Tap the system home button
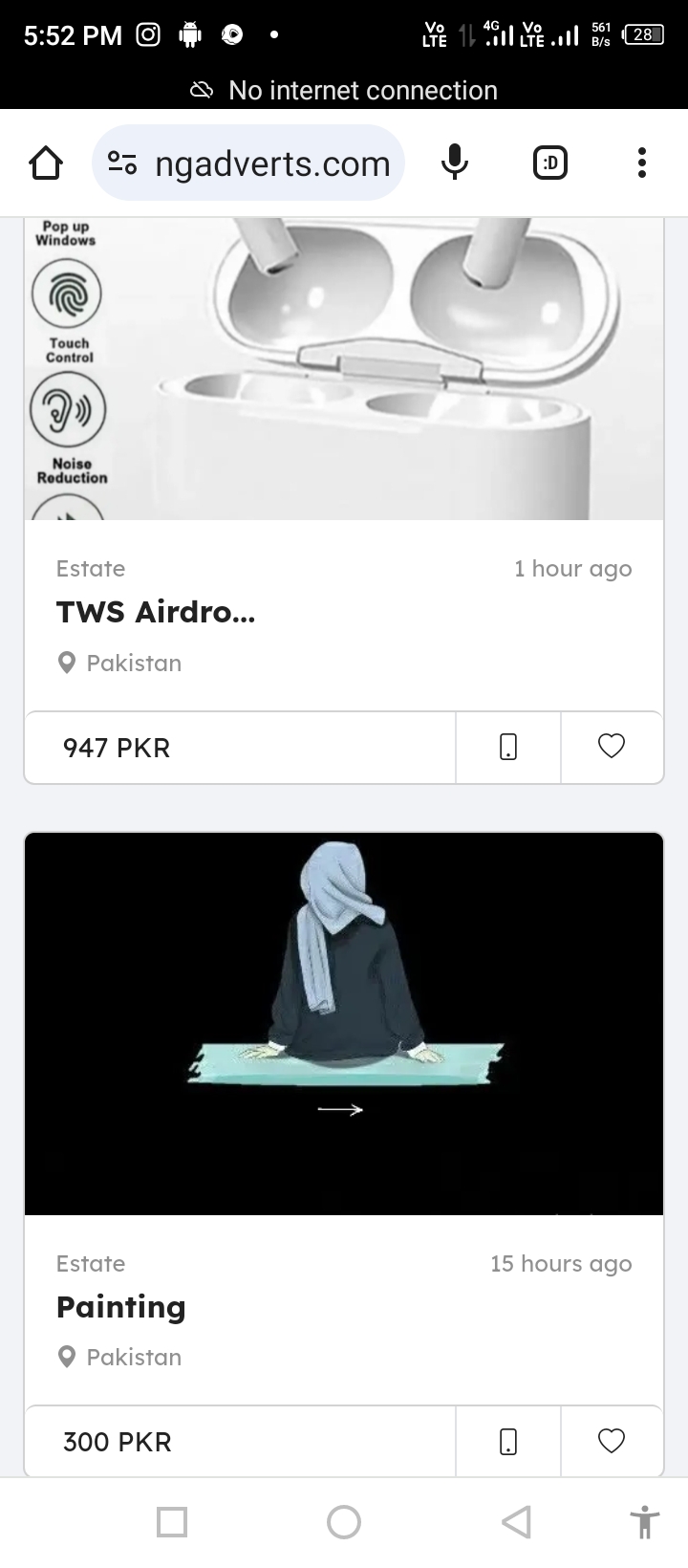 (x=344, y=1521)
